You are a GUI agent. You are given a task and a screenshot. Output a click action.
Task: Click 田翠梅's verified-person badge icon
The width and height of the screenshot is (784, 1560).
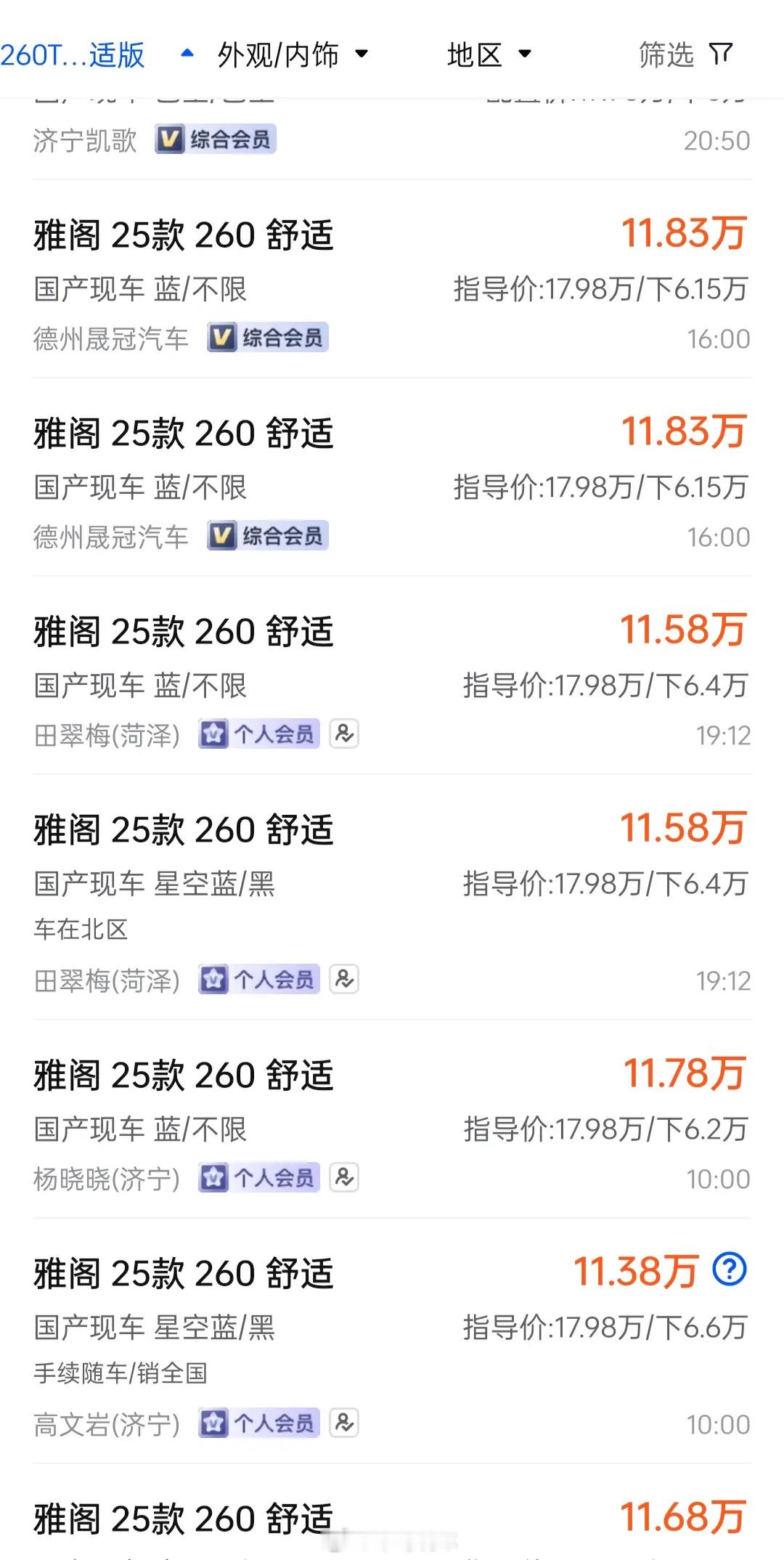[346, 734]
